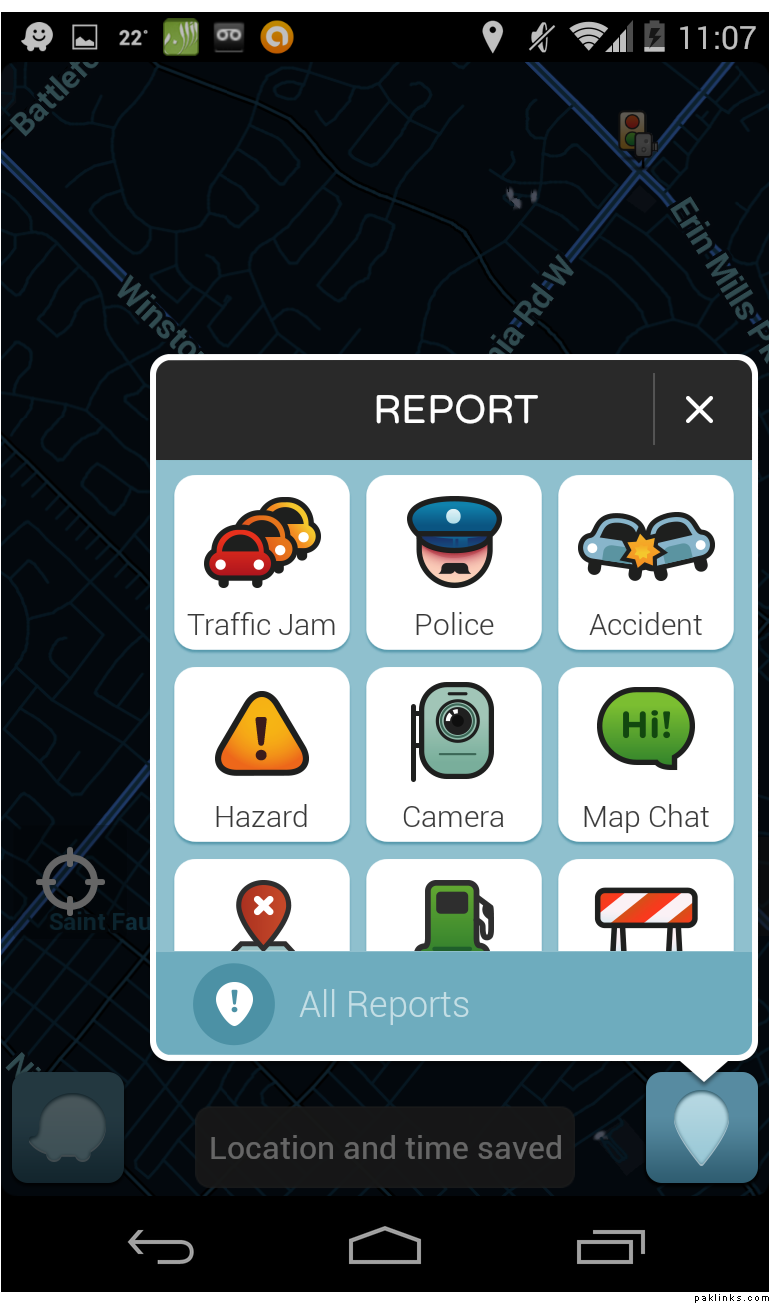The width and height of the screenshot is (770, 1304).
Task: Select the gas pump report tile
Action: pyautogui.click(x=454, y=908)
